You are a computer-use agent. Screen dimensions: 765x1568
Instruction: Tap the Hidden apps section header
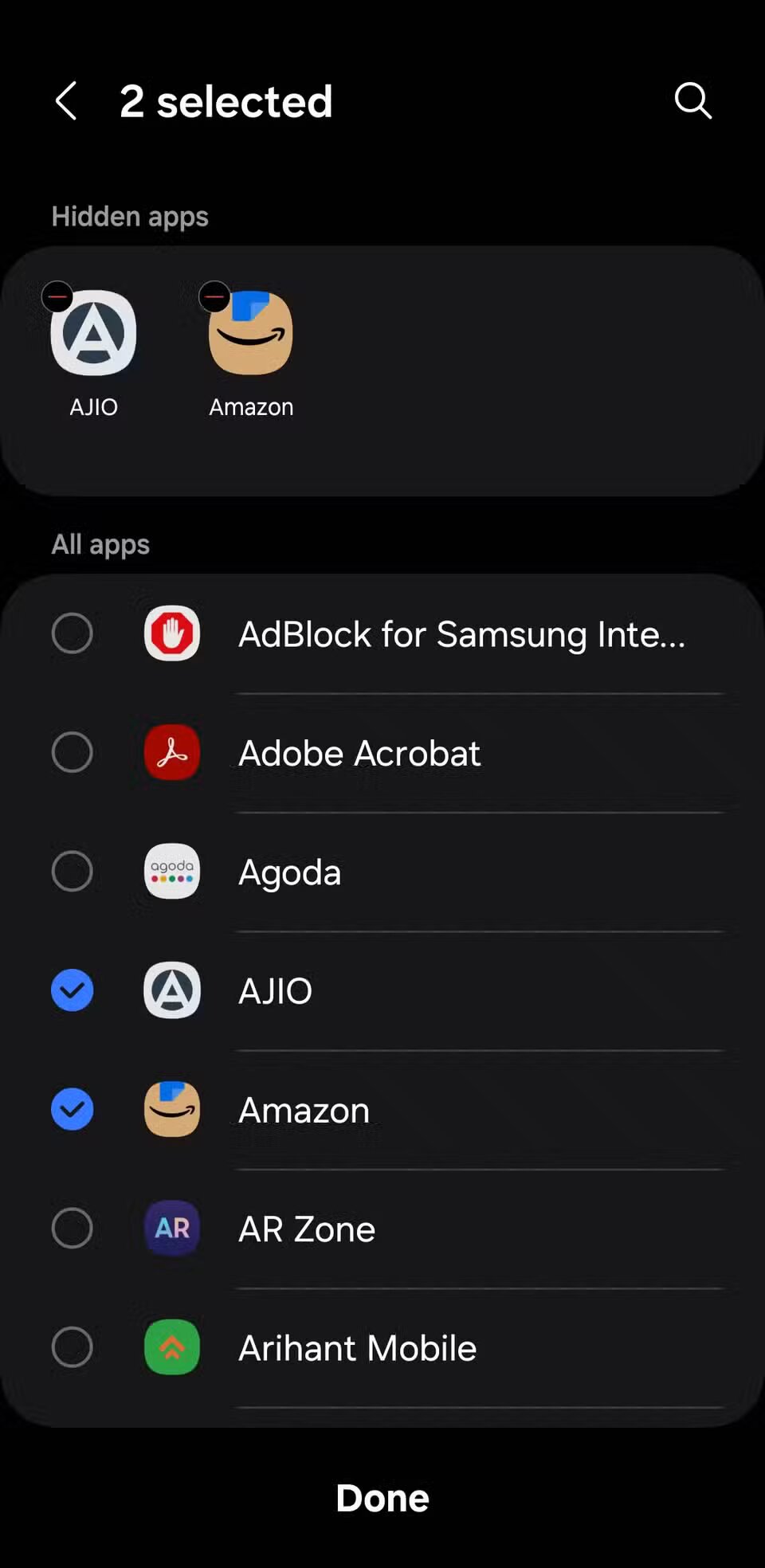[130, 216]
